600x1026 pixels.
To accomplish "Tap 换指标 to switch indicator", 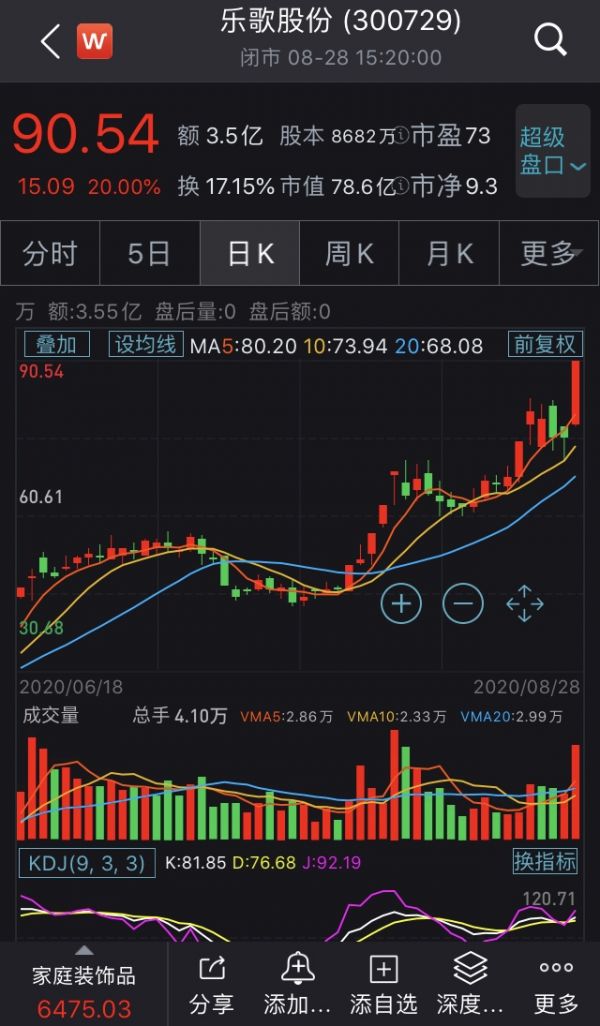I will 545,861.
